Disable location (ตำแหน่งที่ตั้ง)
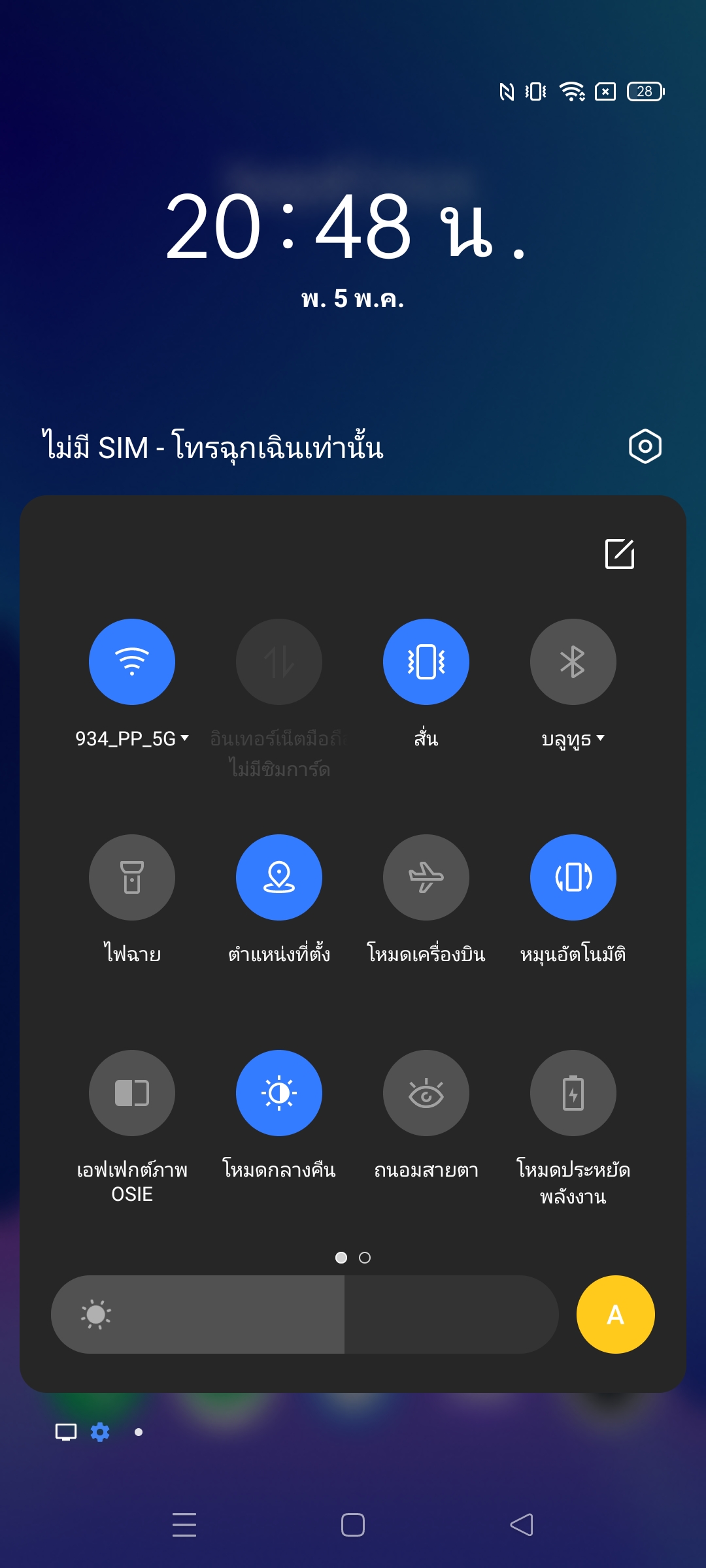Screen dimensions: 706x1568 279,877
